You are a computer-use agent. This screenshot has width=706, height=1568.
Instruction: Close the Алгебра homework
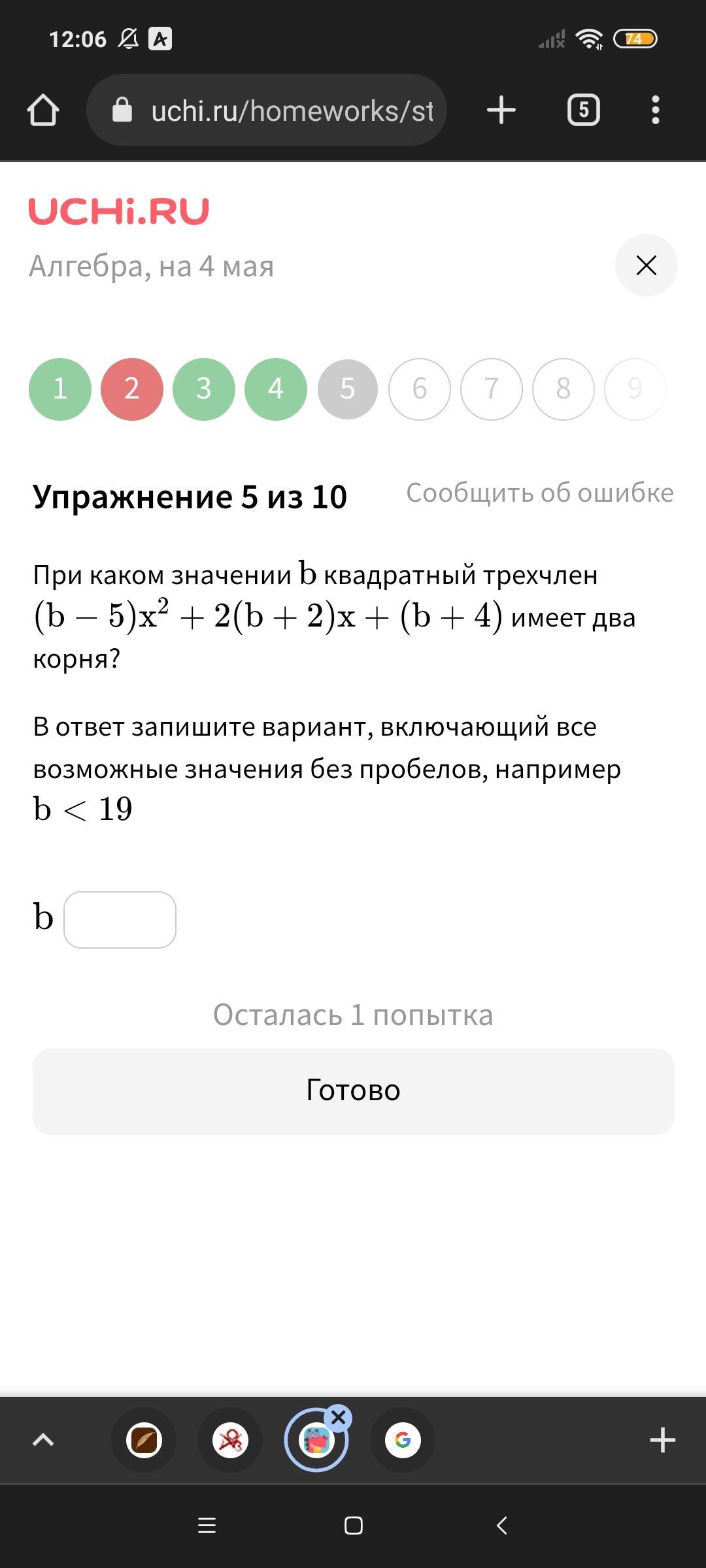coord(646,265)
